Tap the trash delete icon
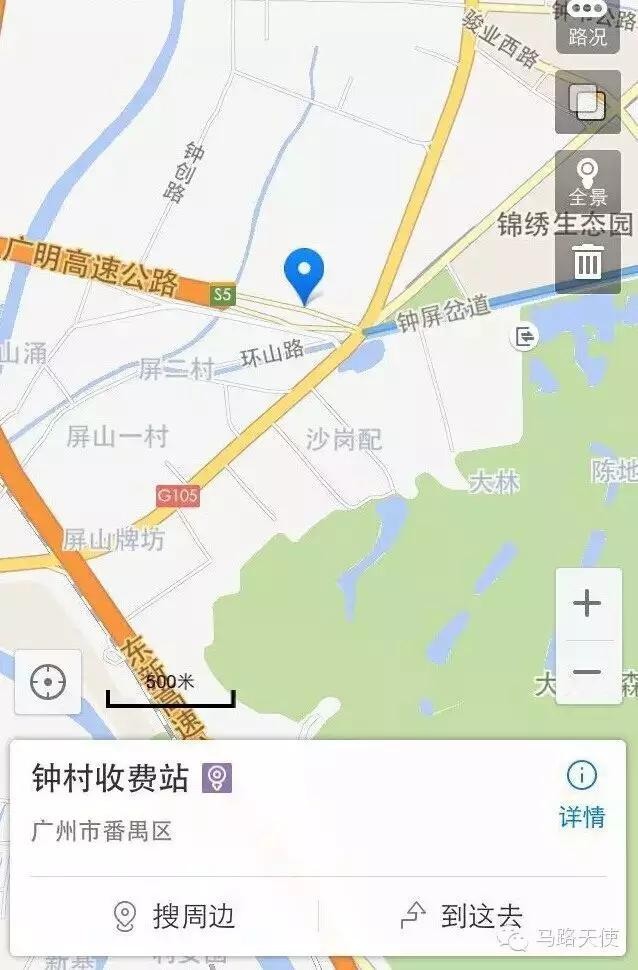The image size is (638, 970). tap(587, 262)
